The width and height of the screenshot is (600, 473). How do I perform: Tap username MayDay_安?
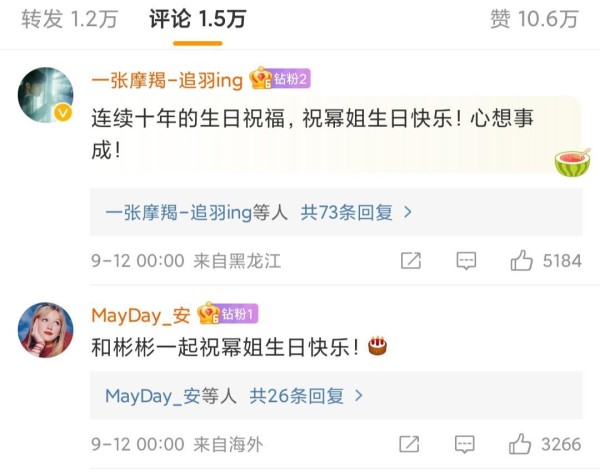tap(140, 315)
